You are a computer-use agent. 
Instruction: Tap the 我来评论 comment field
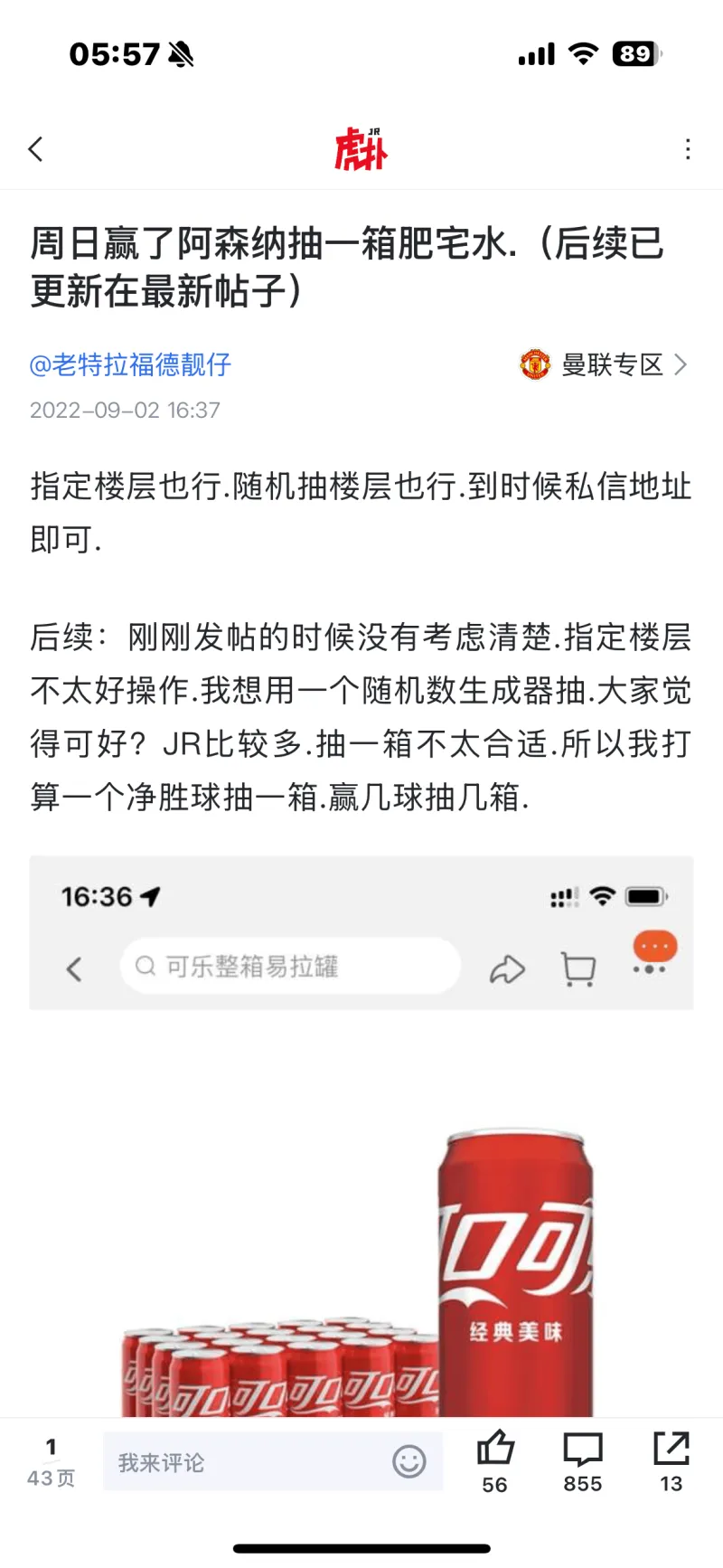point(273,1462)
